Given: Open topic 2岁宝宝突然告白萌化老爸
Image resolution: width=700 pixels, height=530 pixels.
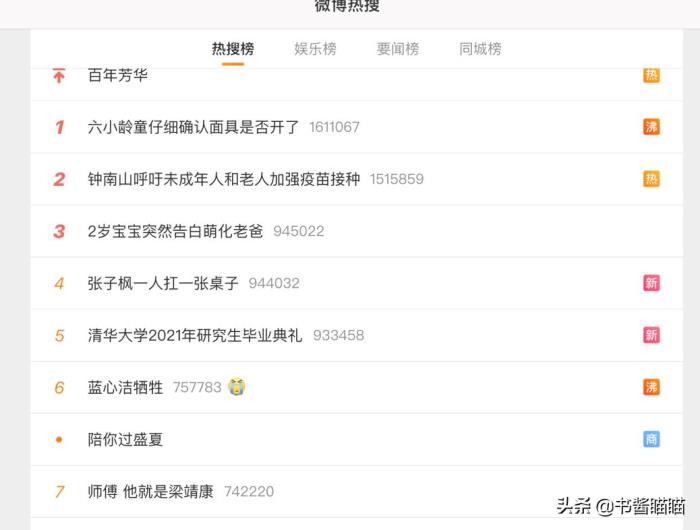Looking at the screenshot, I should tap(175, 231).
